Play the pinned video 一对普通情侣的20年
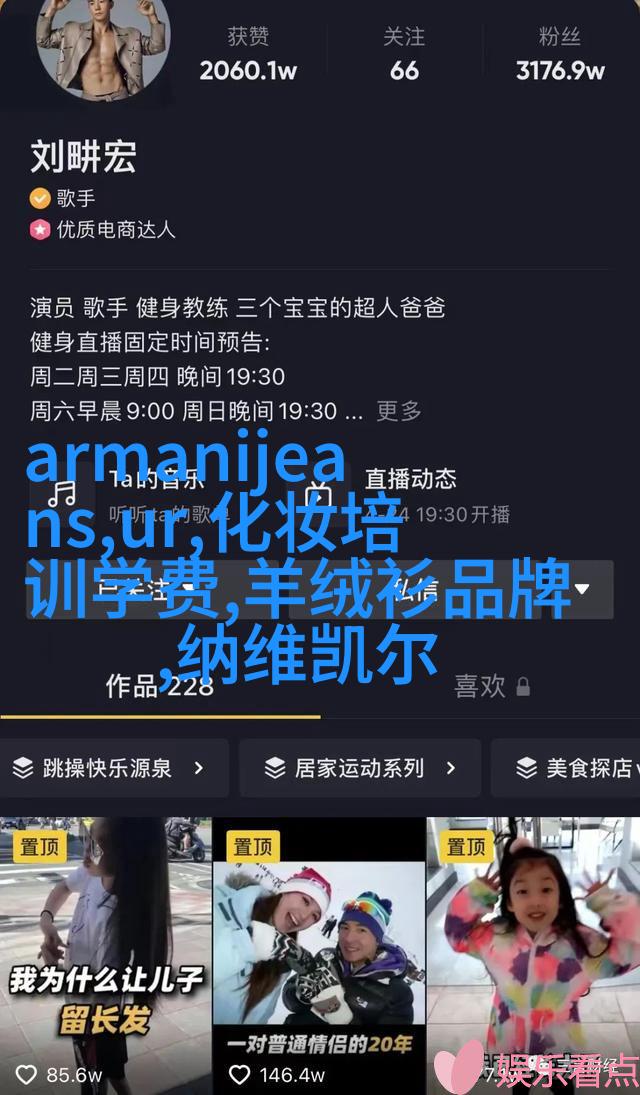Image resolution: width=640 pixels, height=1095 pixels. pos(319,950)
